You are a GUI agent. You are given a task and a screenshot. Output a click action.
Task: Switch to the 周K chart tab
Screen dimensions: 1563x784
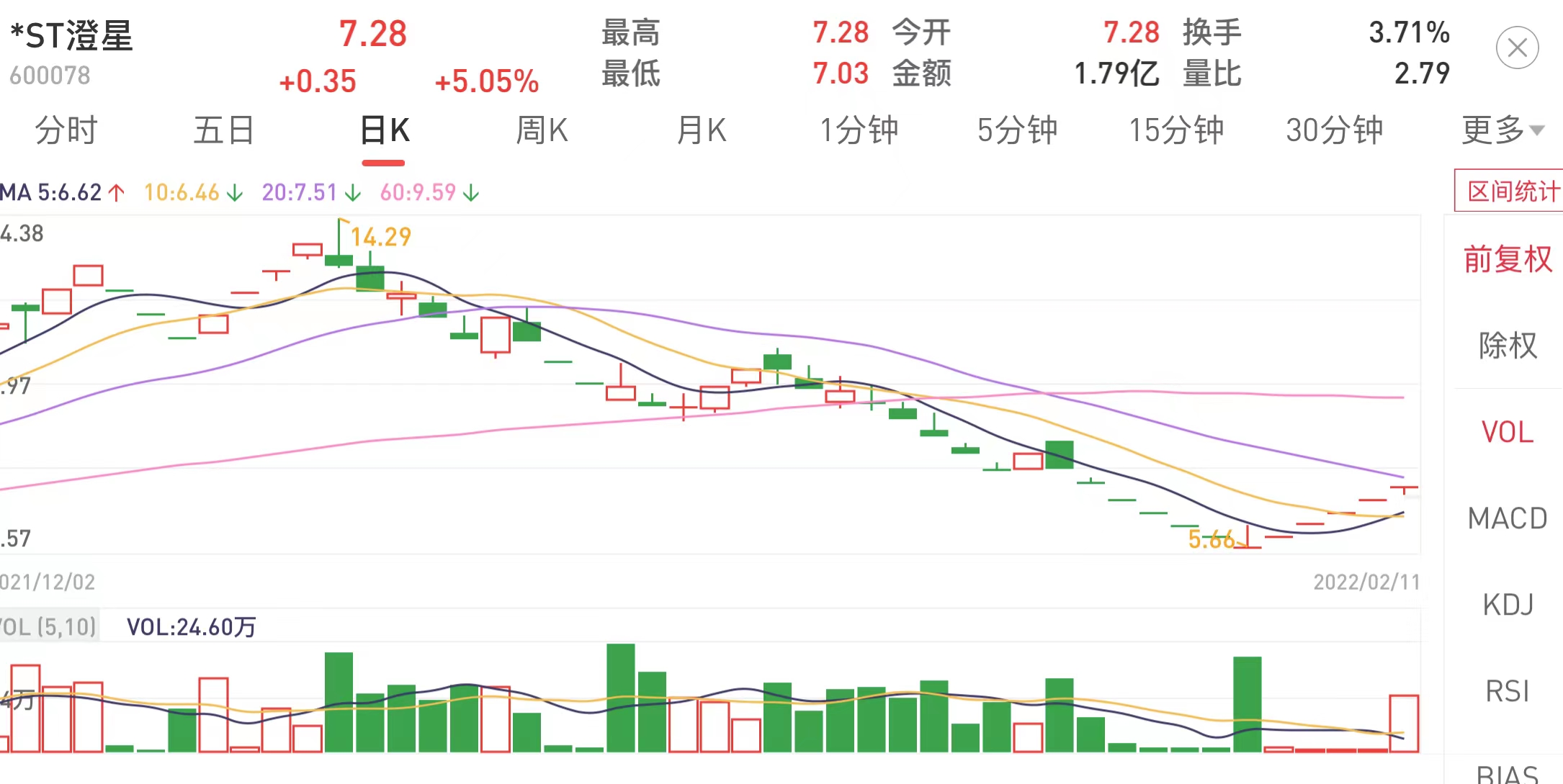coord(542,130)
